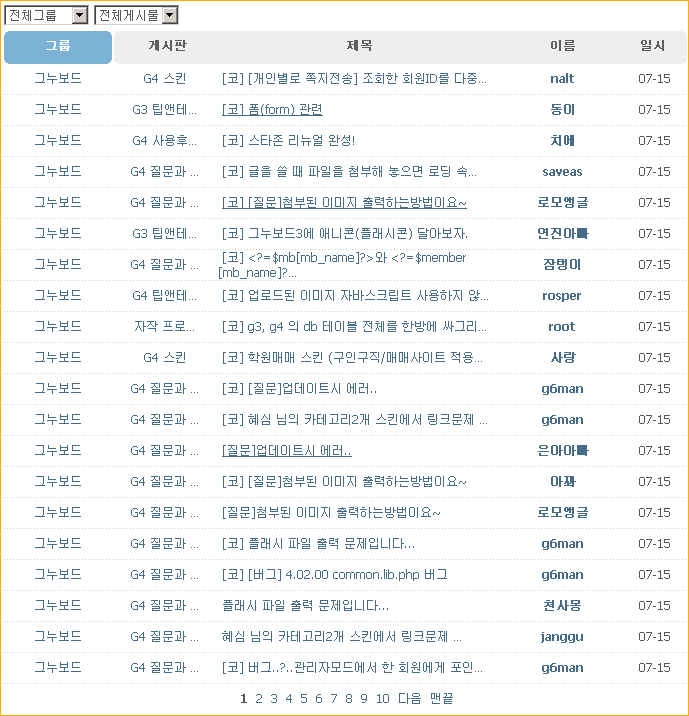Jump to page 10
689x716 pixels.
click(x=382, y=698)
